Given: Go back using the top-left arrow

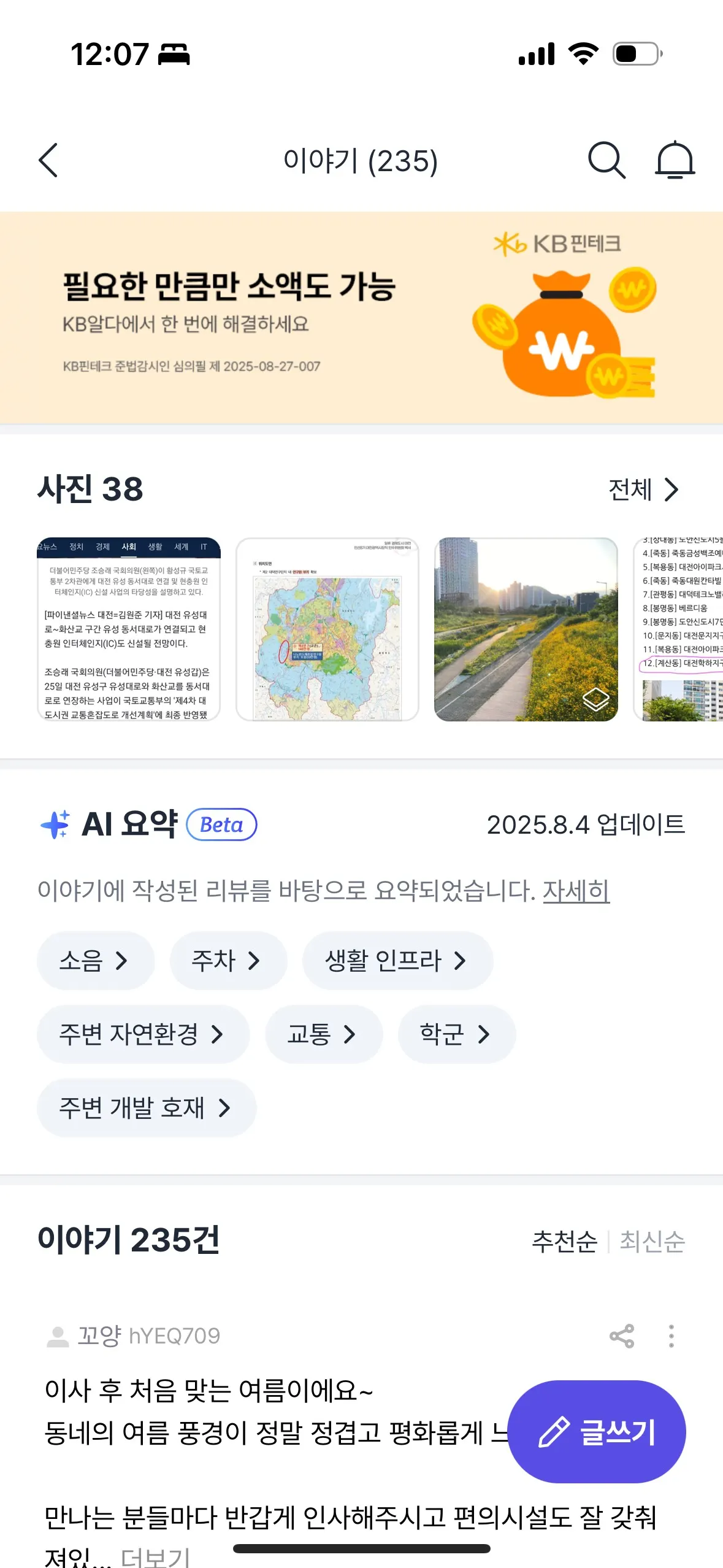Looking at the screenshot, I should click(48, 161).
